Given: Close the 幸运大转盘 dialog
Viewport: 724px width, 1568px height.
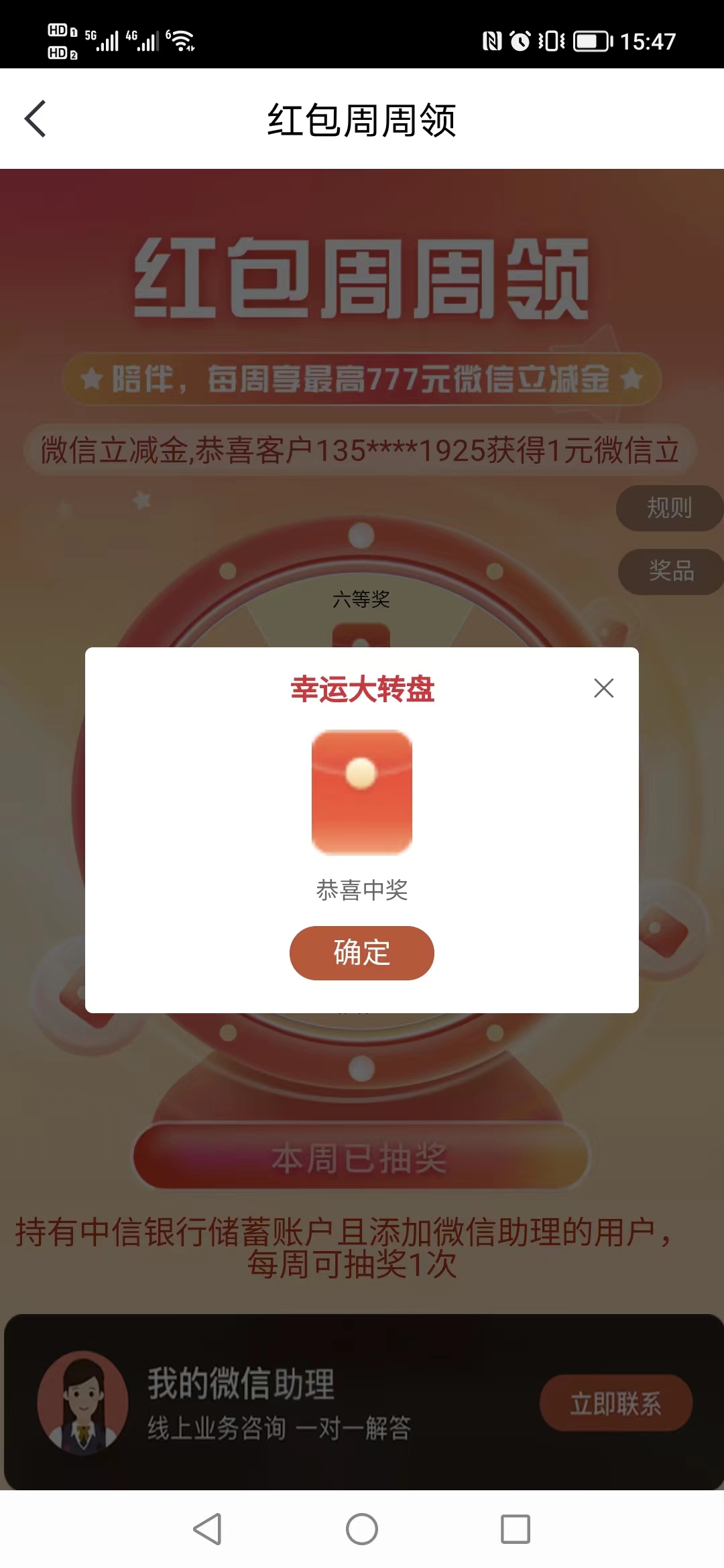Looking at the screenshot, I should click(604, 688).
